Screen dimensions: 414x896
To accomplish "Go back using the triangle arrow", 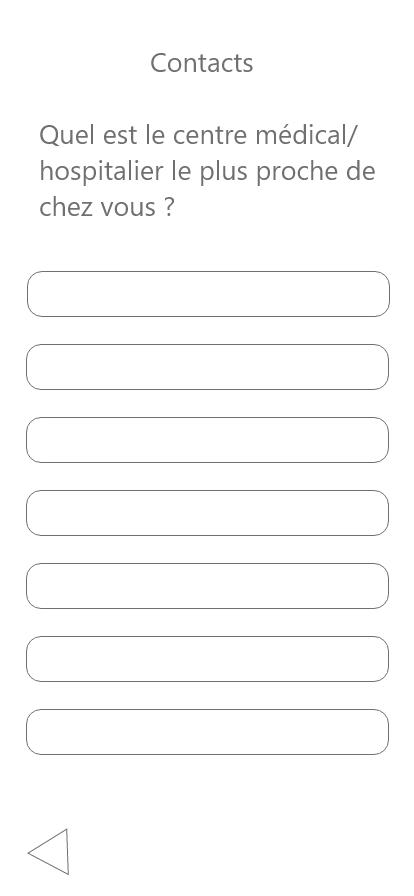I will pyautogui.click(x=49, y=851).
